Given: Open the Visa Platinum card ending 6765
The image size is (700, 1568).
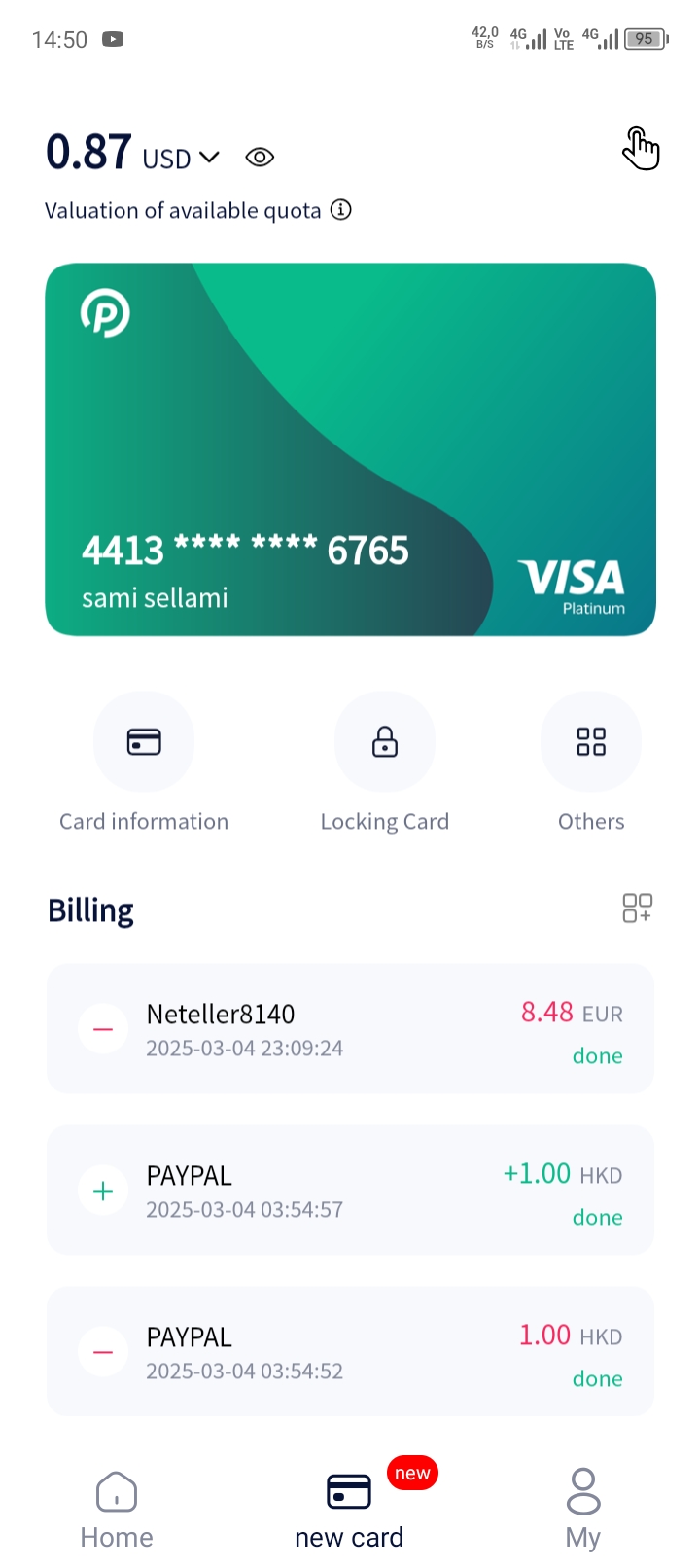Looking at the screenshot, I should point(350,449).
